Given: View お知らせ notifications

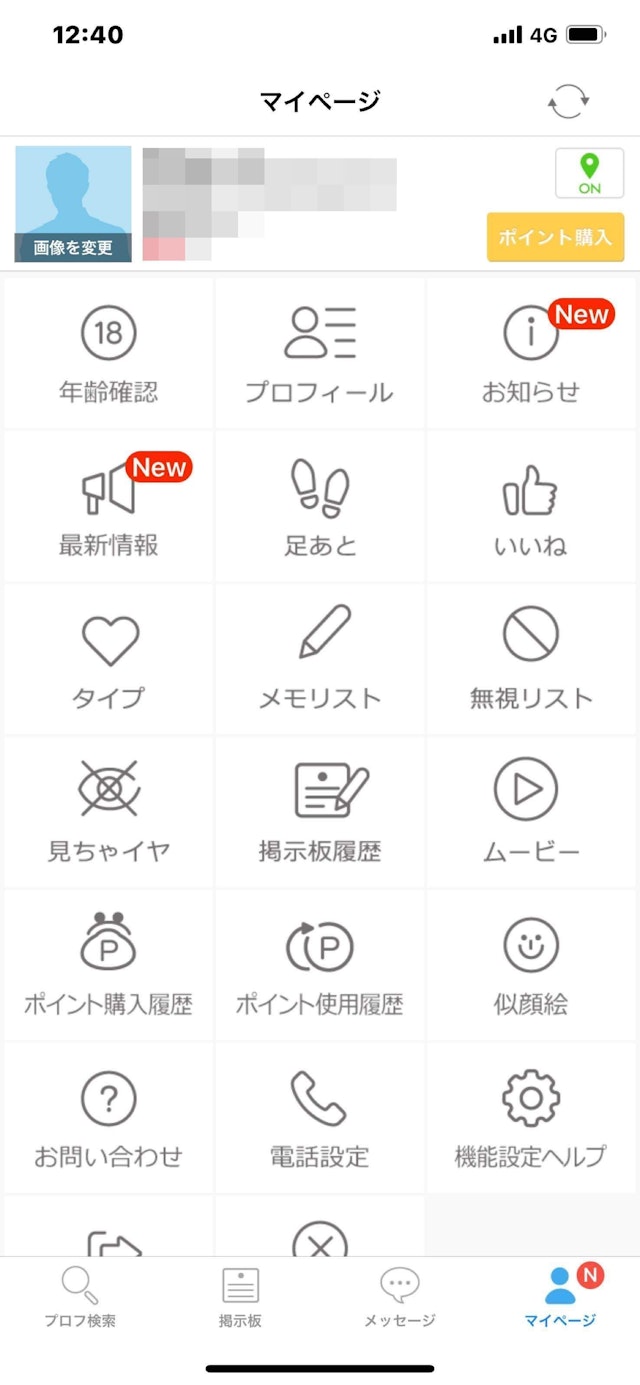Looking at the screenshot, I should (x=531, y=353).
